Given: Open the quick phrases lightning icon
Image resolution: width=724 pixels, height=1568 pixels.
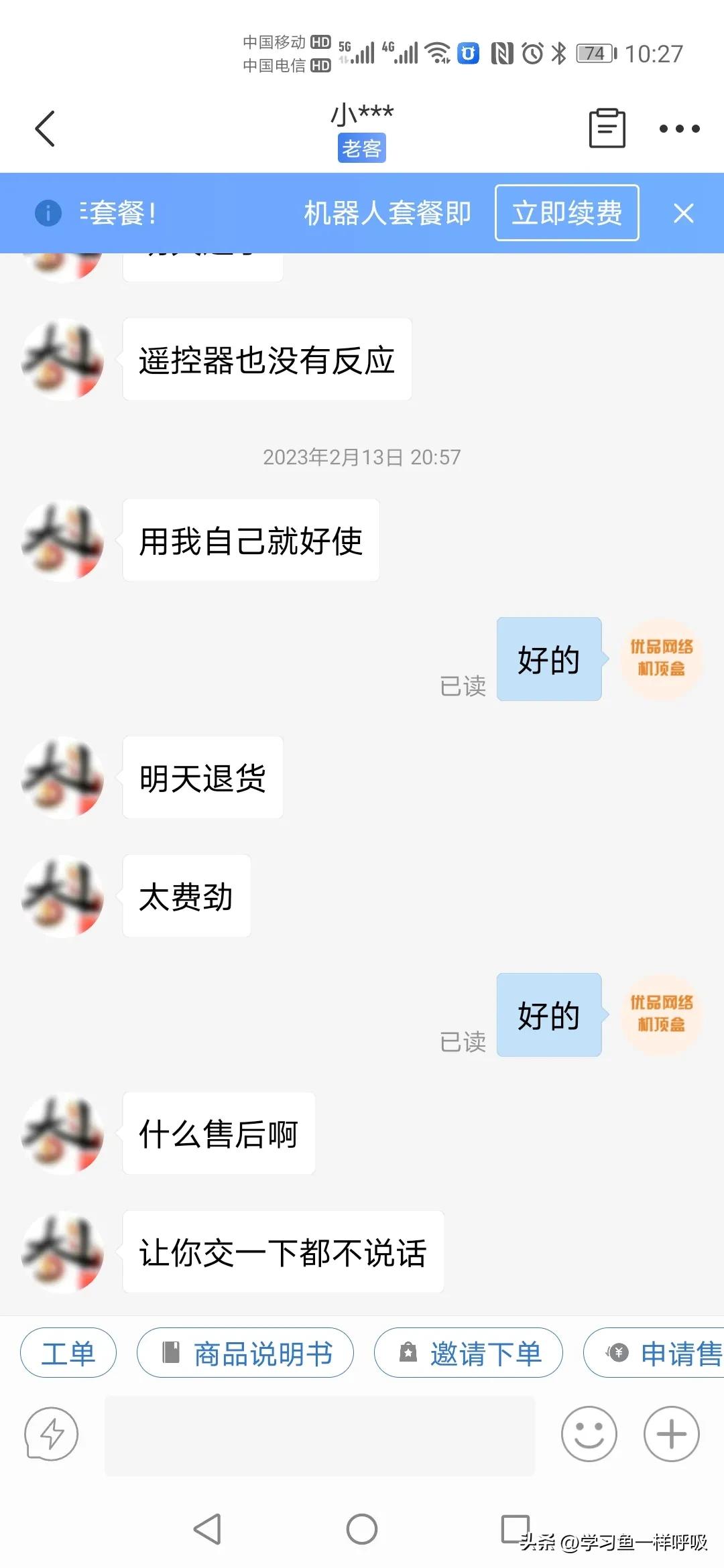Looking at the screenshot, I should (50, 1435).
